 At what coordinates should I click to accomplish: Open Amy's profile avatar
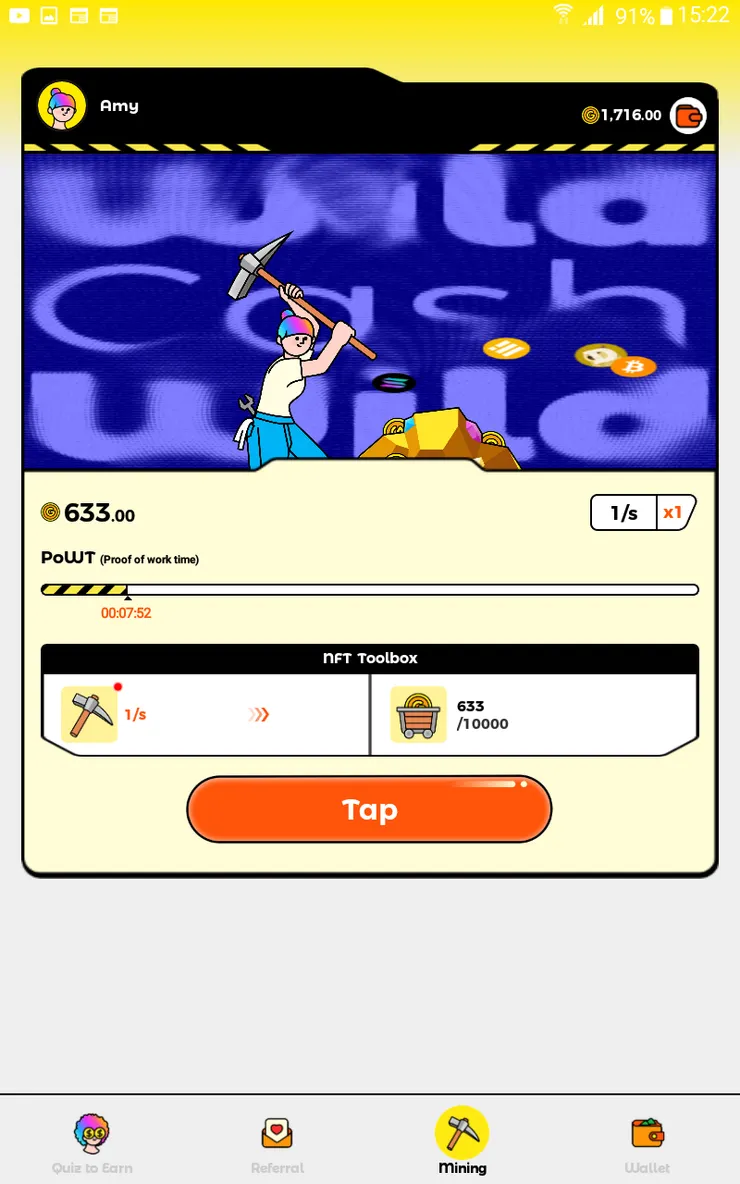point(62,106)
